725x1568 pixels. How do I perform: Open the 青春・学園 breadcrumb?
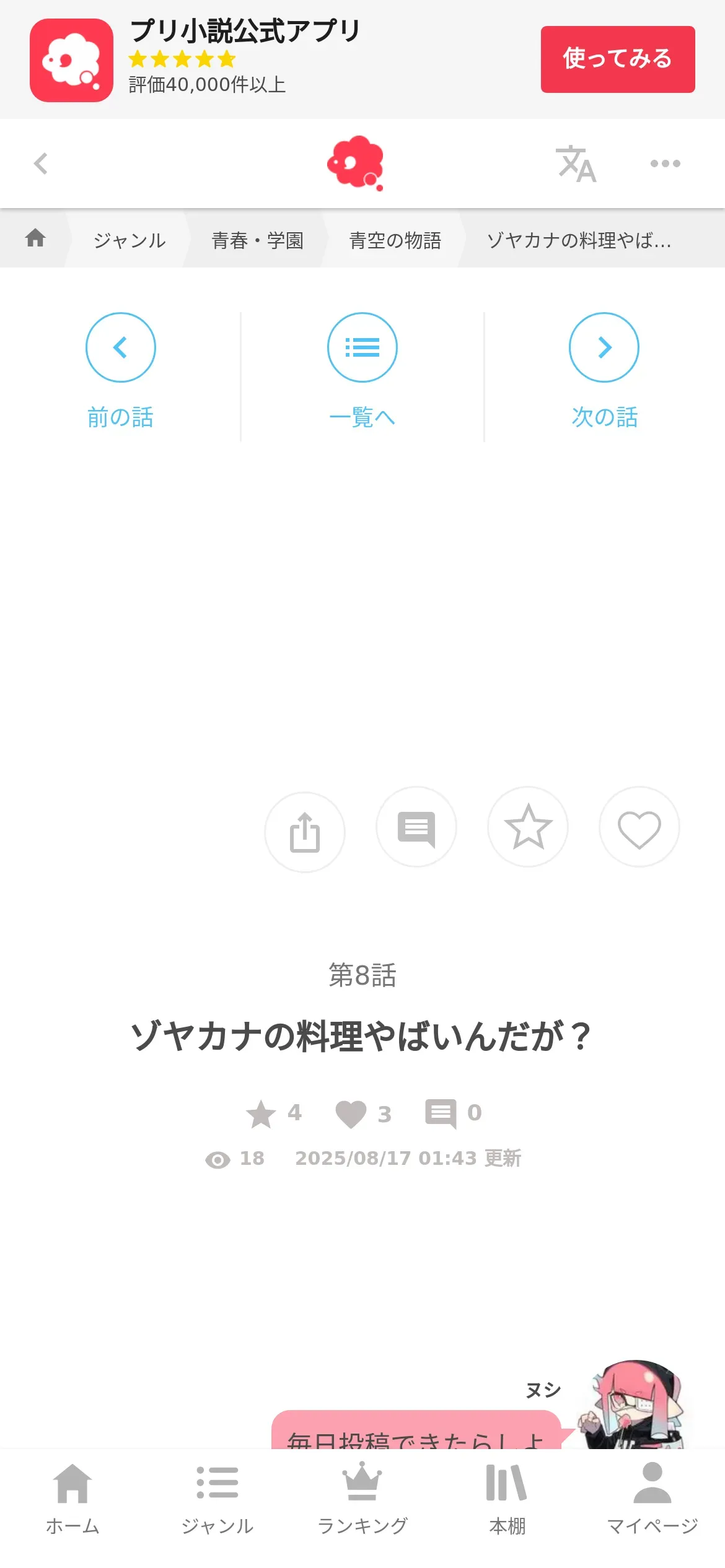pos(258,240)
